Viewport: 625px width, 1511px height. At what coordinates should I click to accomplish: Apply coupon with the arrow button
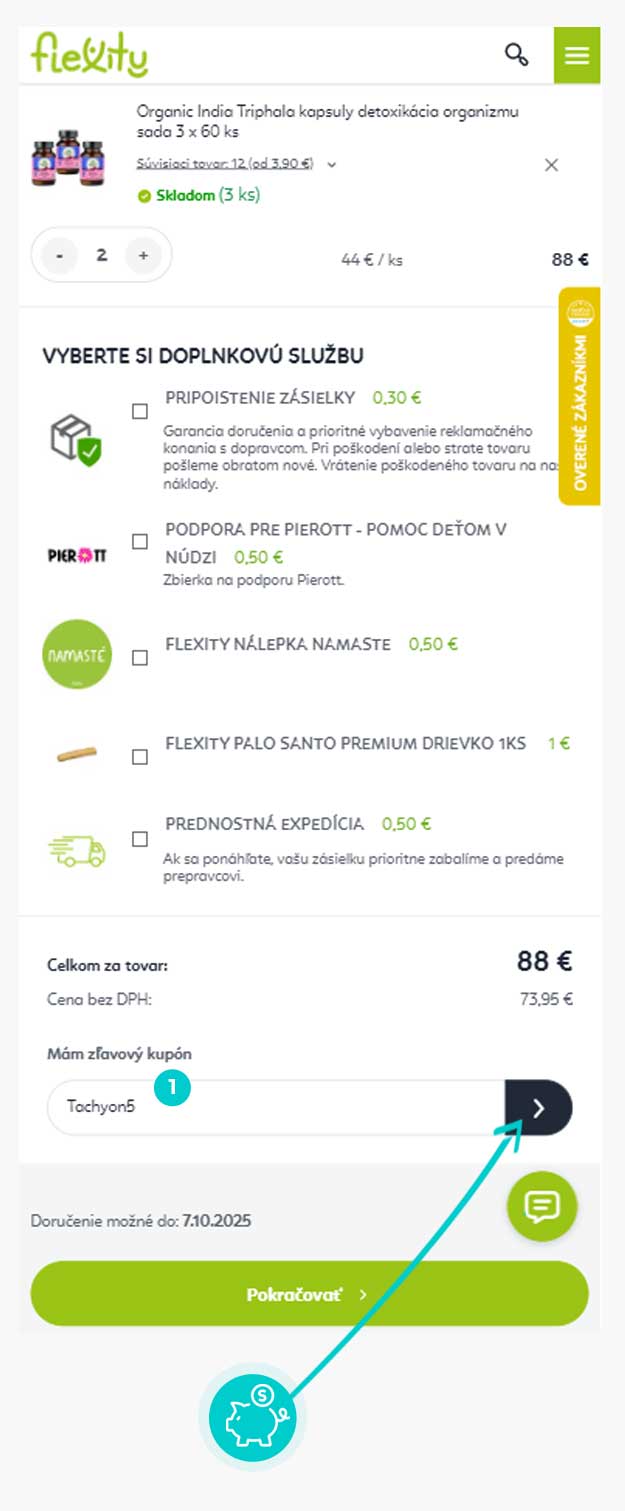pos(538,1107)
